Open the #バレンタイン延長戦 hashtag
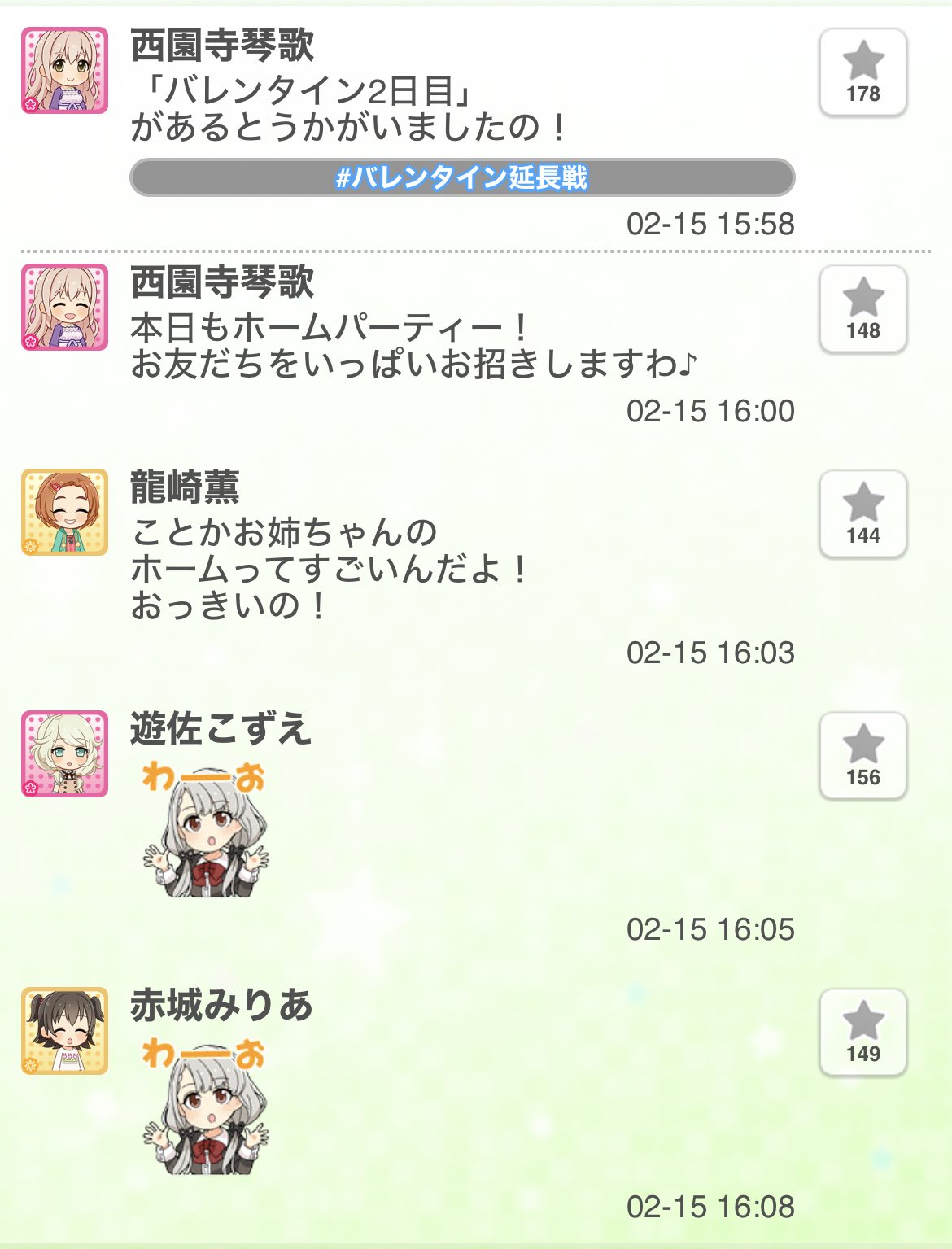 coord(461,177)
